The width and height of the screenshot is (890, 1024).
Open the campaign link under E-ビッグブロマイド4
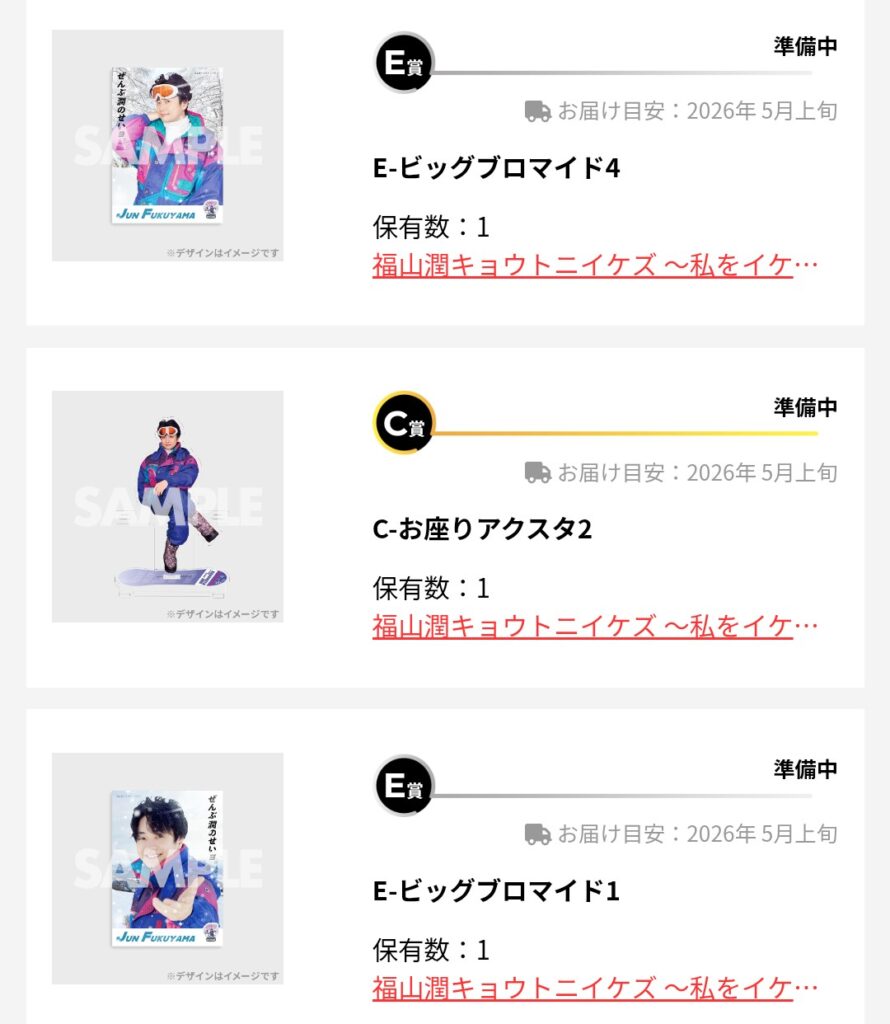[595, 266]
